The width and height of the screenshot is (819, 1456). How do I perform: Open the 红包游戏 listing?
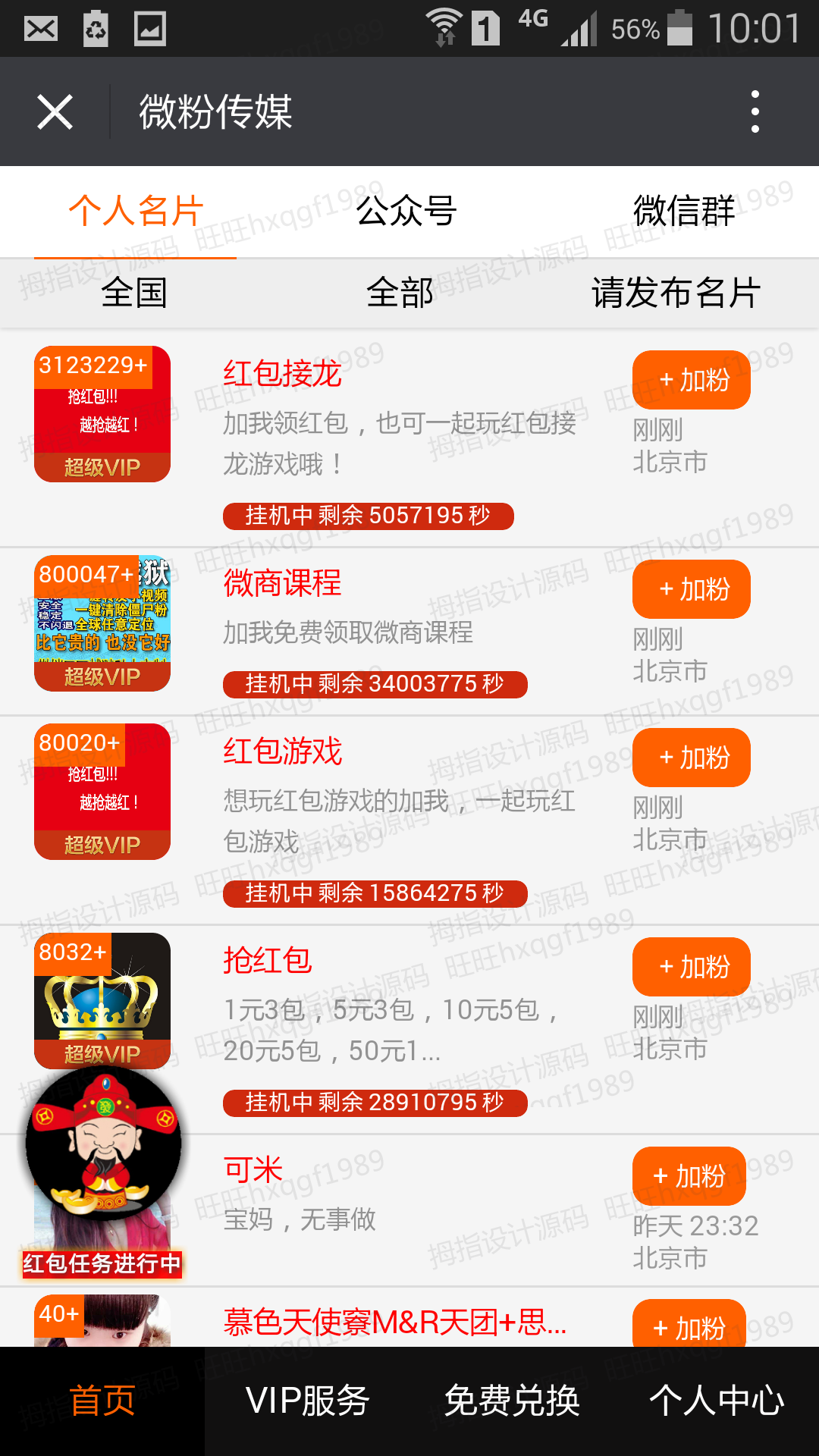point(282,752)
